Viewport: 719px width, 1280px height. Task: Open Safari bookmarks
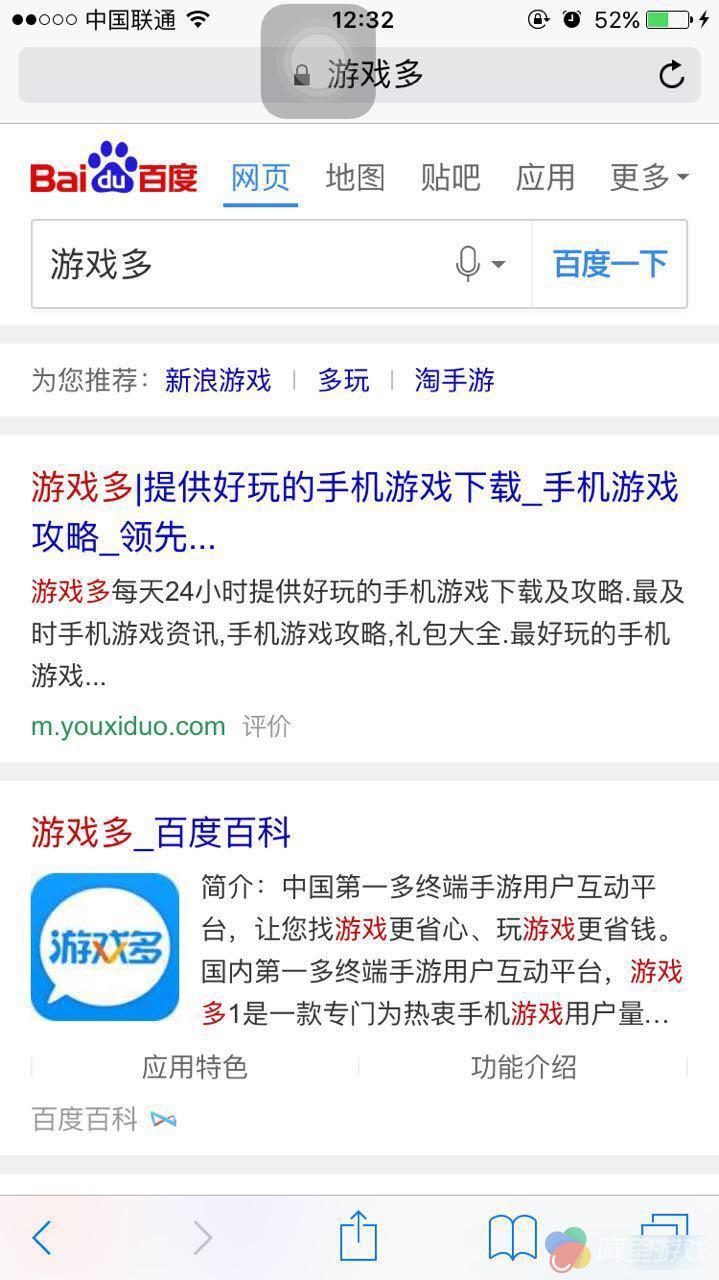512,1238
